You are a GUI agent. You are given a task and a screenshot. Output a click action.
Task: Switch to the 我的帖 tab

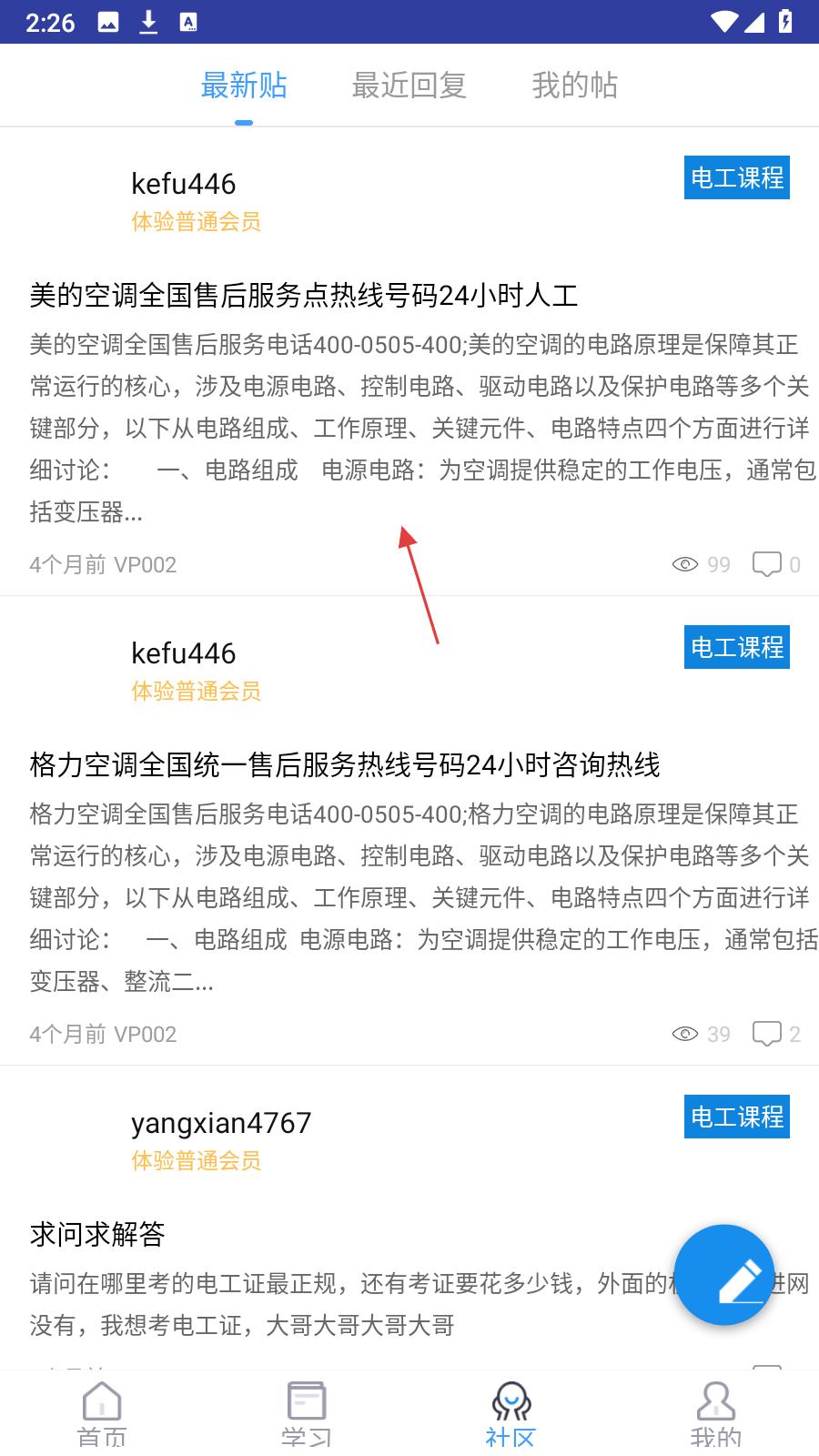pyautogui.click(x=574, y=86)
